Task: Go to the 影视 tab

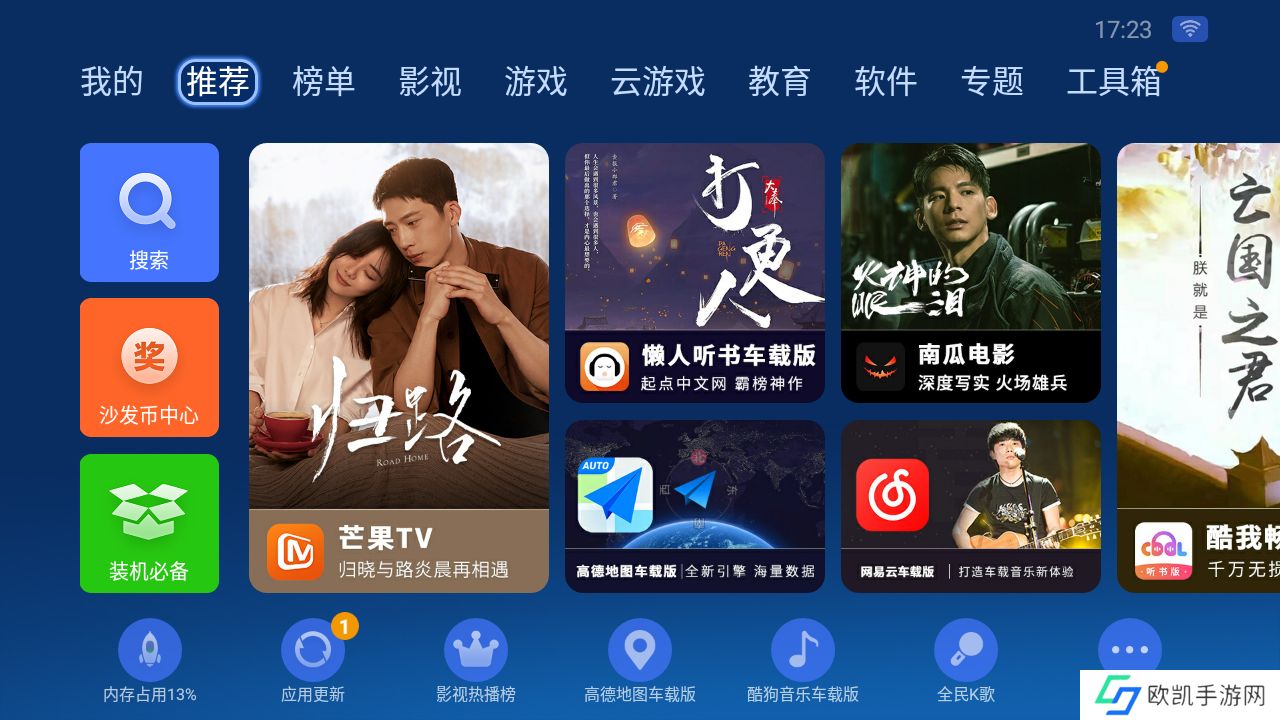Action: point(430,81)
